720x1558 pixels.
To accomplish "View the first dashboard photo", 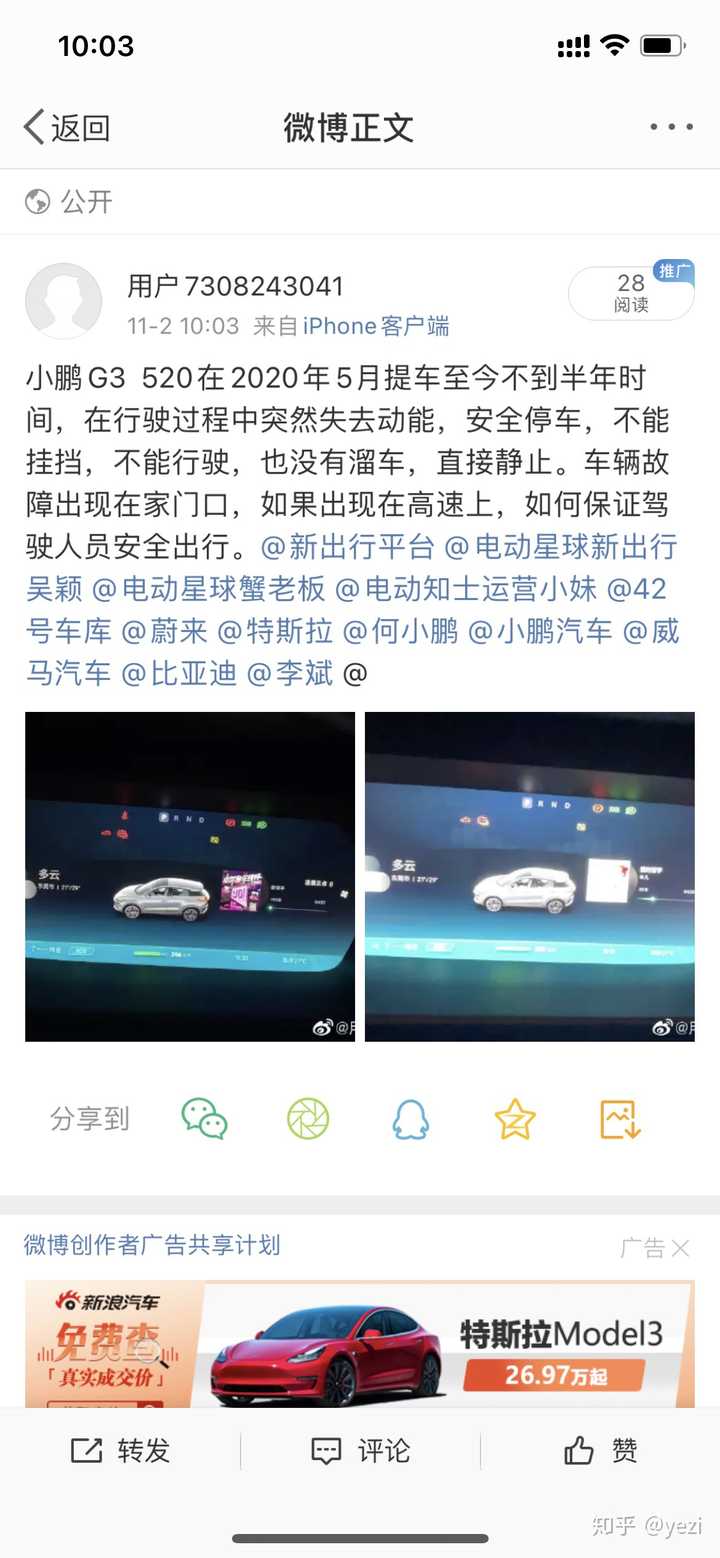I will pos(190,877).
